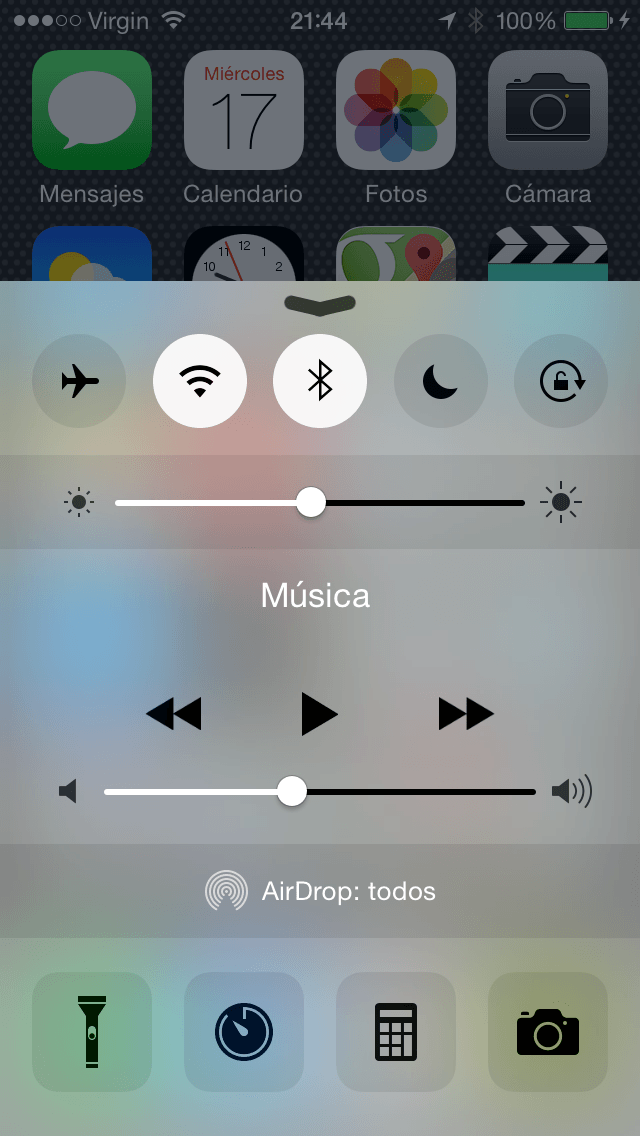The width and height of the screenshot is (640, 1136).
Task: Turn on Do Not Disturb moon
Action: (441, 381)
